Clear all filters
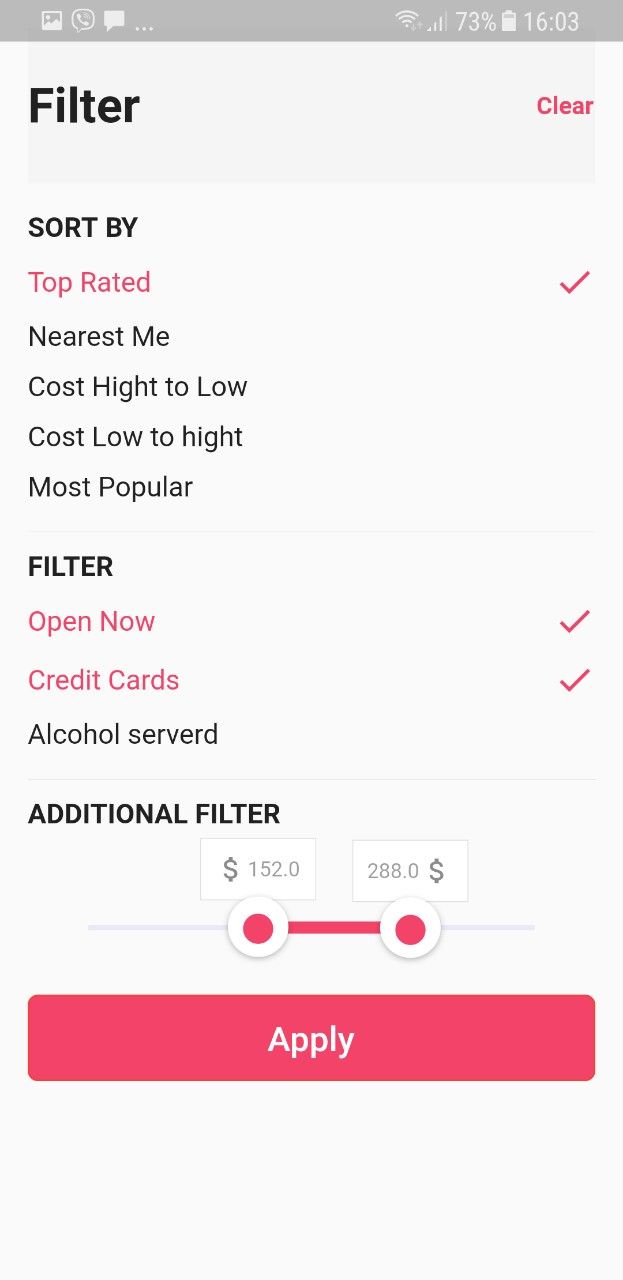Screen dimensions: 623x1280 pyautogui.click(x=564, y=106)
